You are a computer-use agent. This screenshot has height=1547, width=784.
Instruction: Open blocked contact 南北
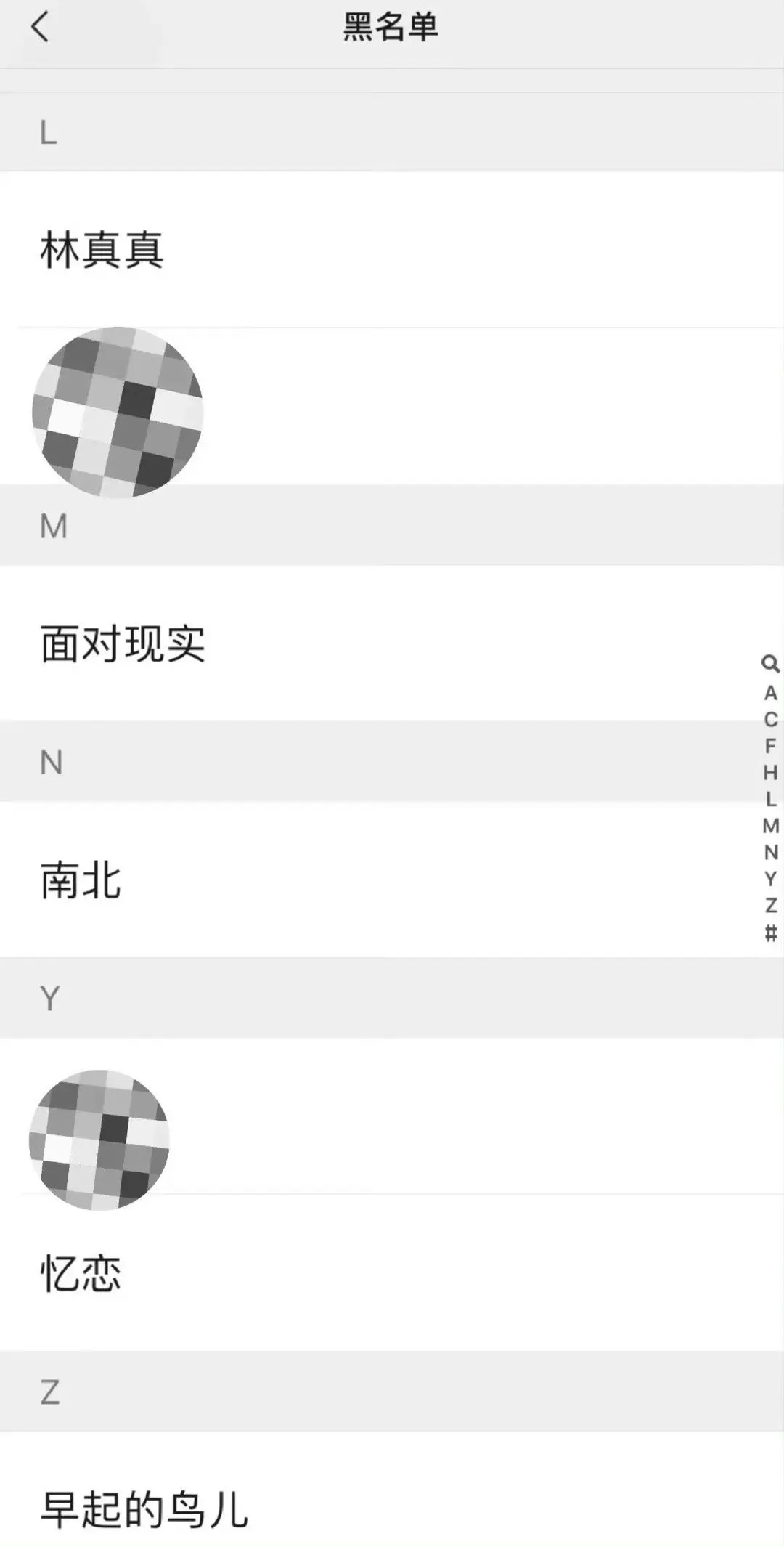click(392, 880)
